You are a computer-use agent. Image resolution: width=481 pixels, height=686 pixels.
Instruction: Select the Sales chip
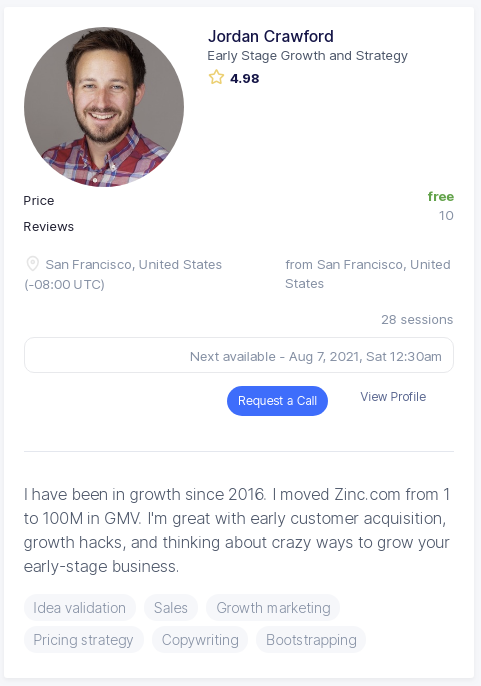tap(171, 608)
